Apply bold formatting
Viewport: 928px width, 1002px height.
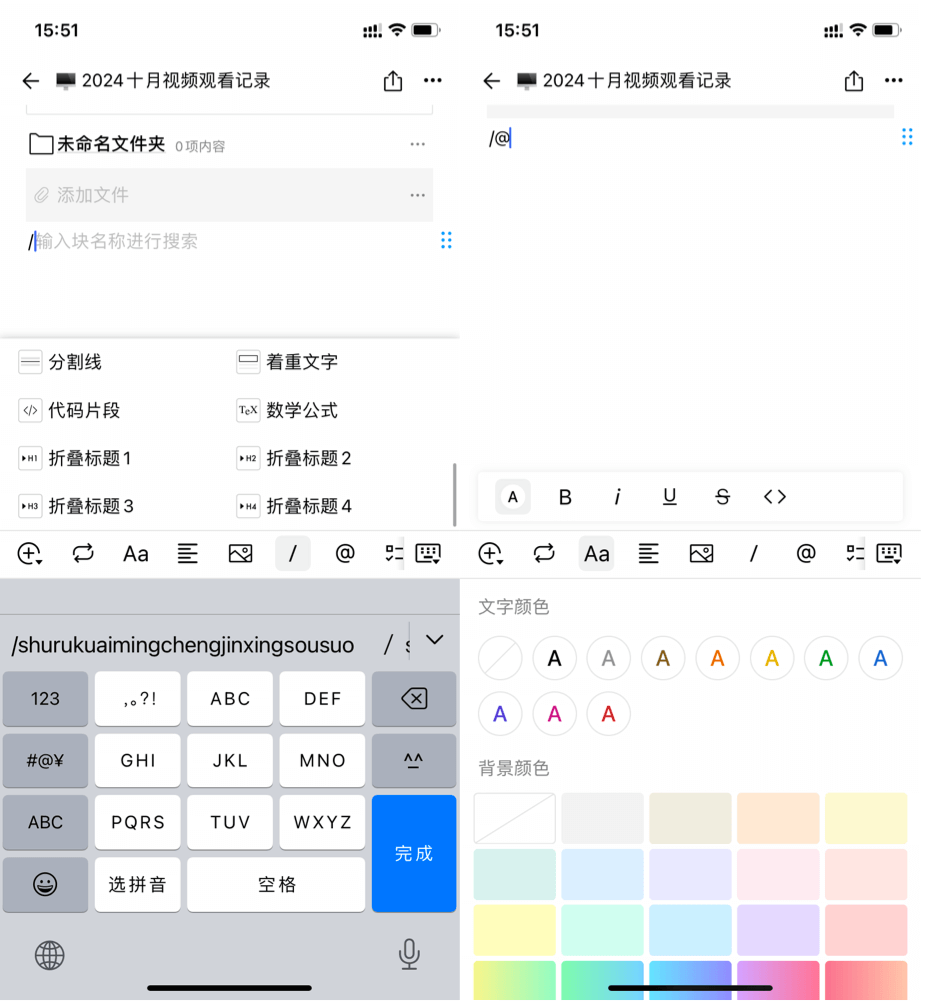(x=565, y=497)
